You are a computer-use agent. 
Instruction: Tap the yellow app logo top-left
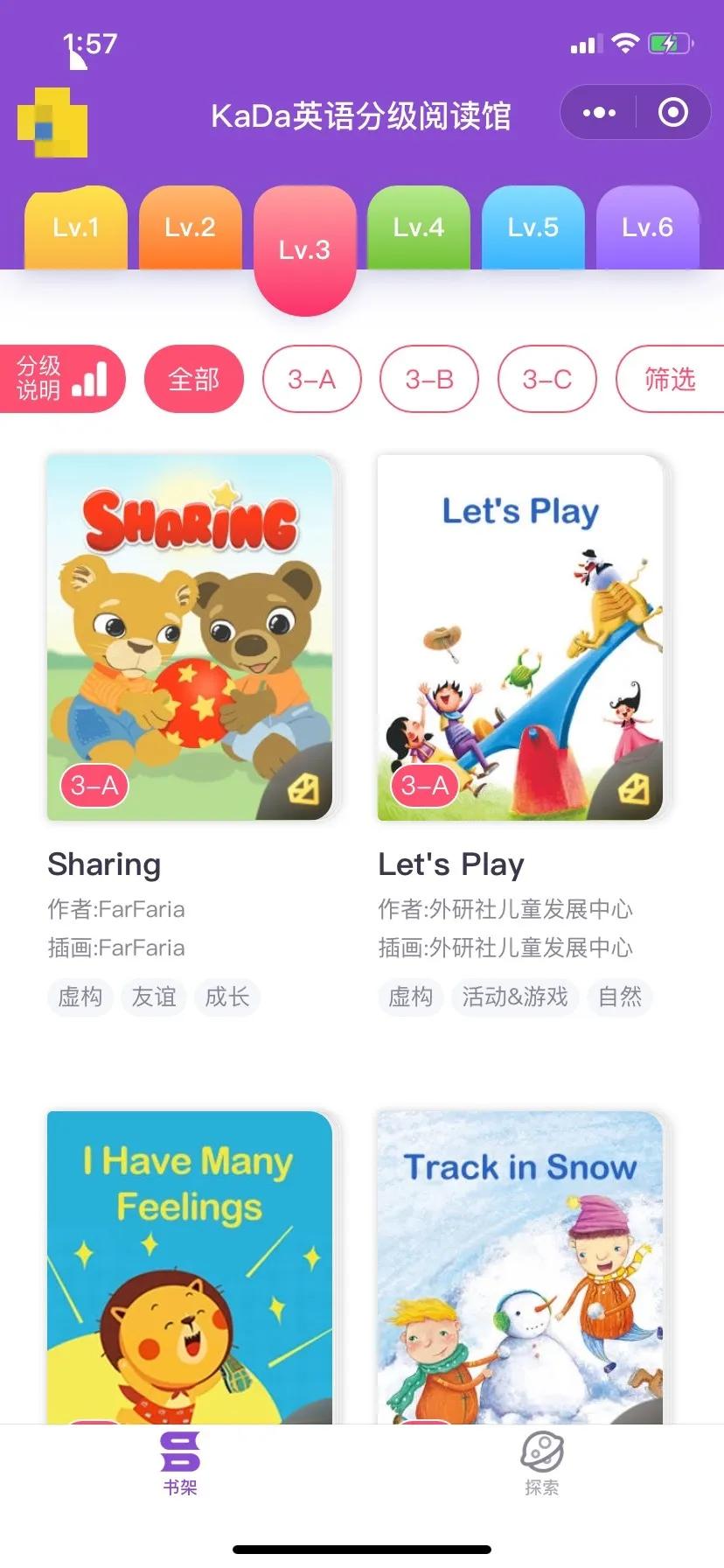pos(54,115)
